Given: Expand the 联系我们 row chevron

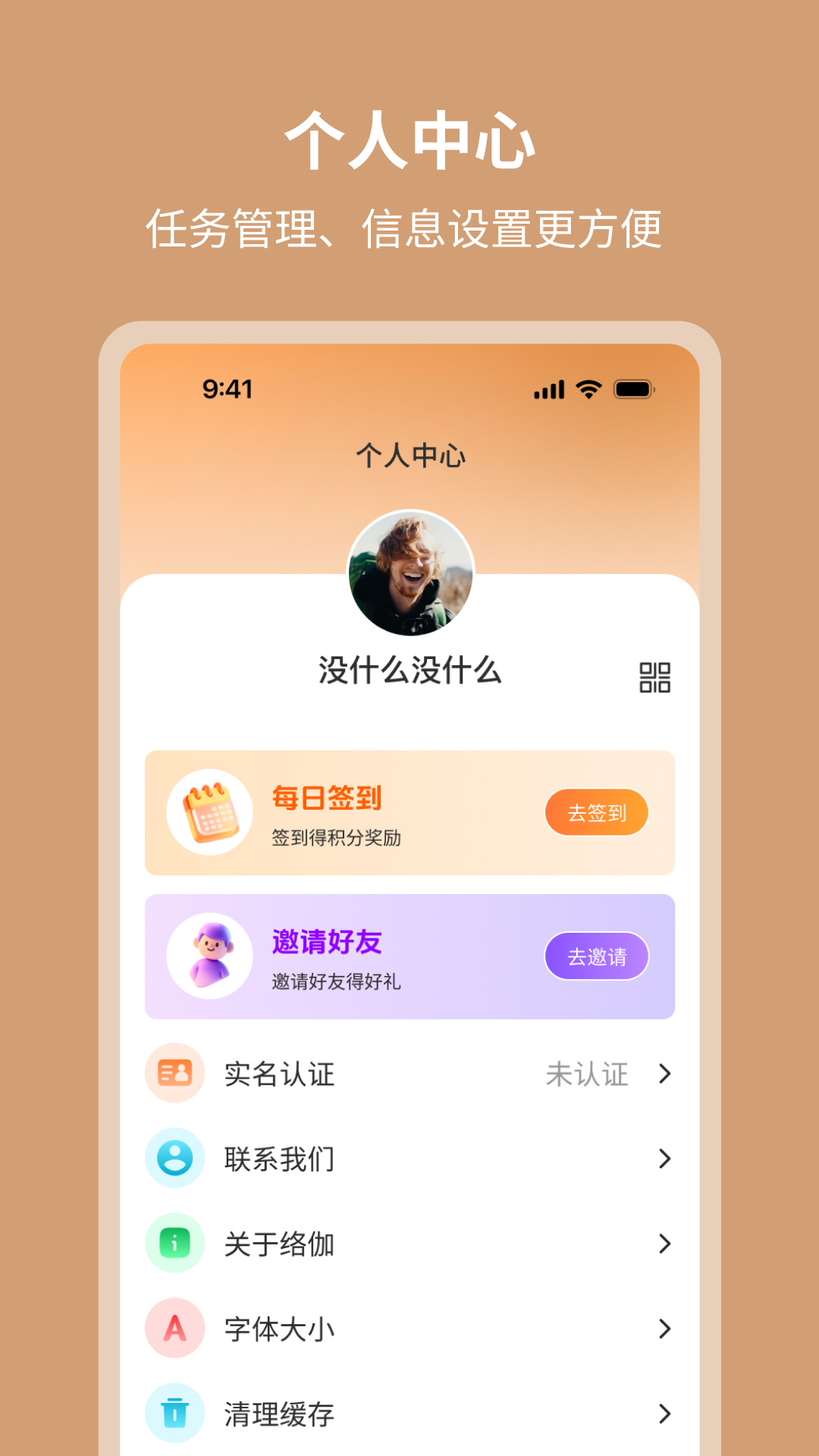Looking at the screenshot, I should pyautogui.click(x=666, y=1159).
